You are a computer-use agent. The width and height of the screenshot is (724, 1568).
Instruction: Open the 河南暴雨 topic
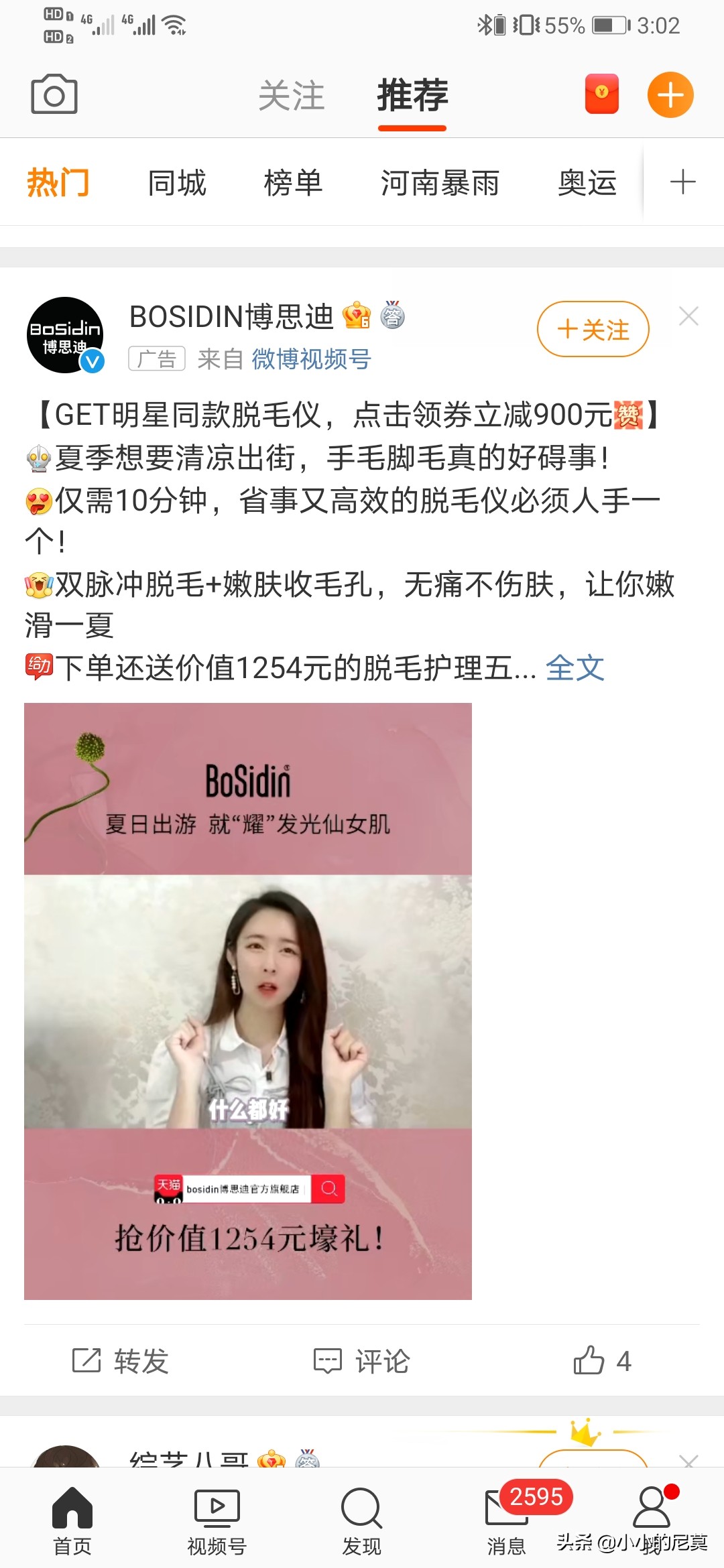pos(440,182)
